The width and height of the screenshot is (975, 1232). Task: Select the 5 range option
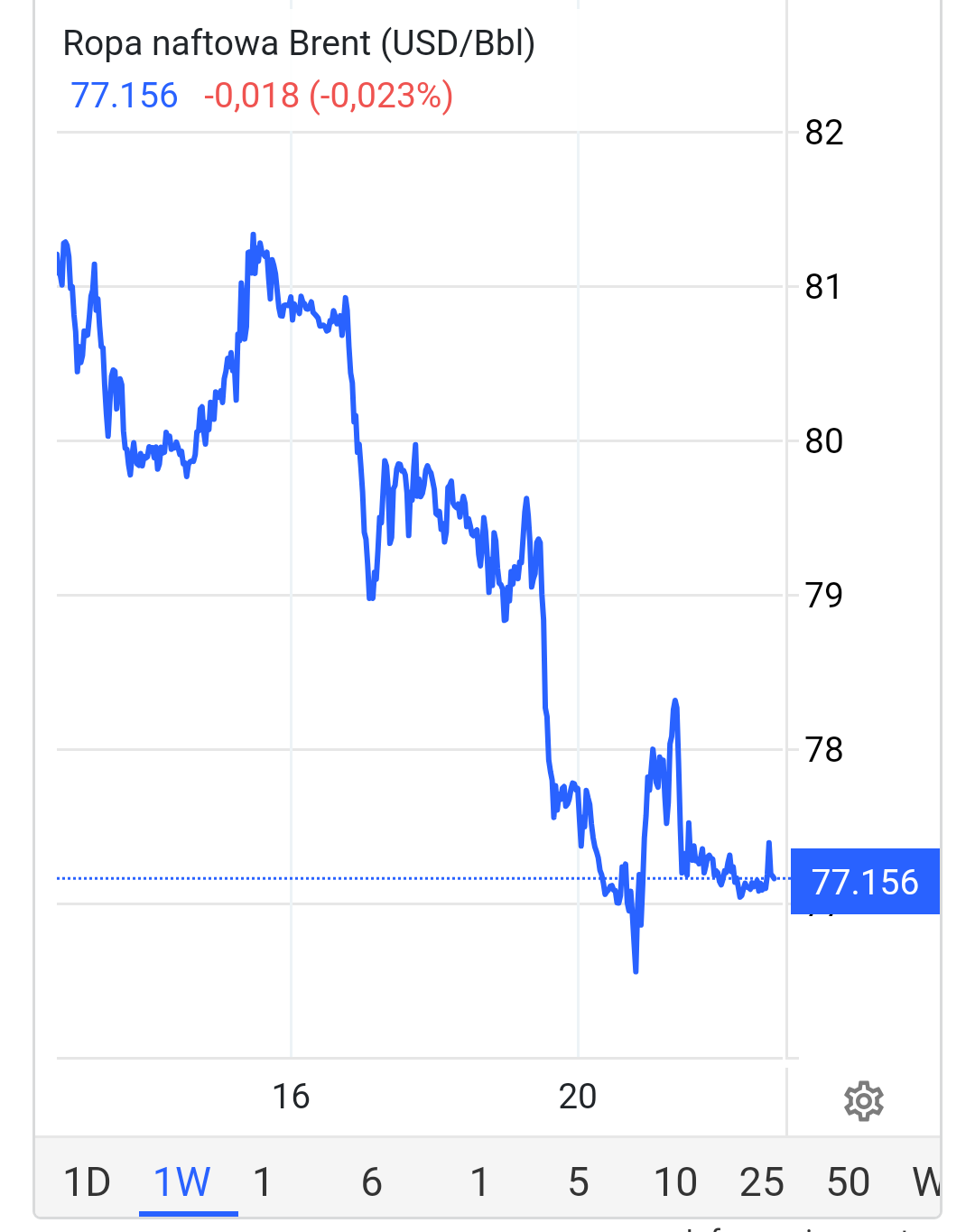pyautogui.click(x=579, y=1182)
